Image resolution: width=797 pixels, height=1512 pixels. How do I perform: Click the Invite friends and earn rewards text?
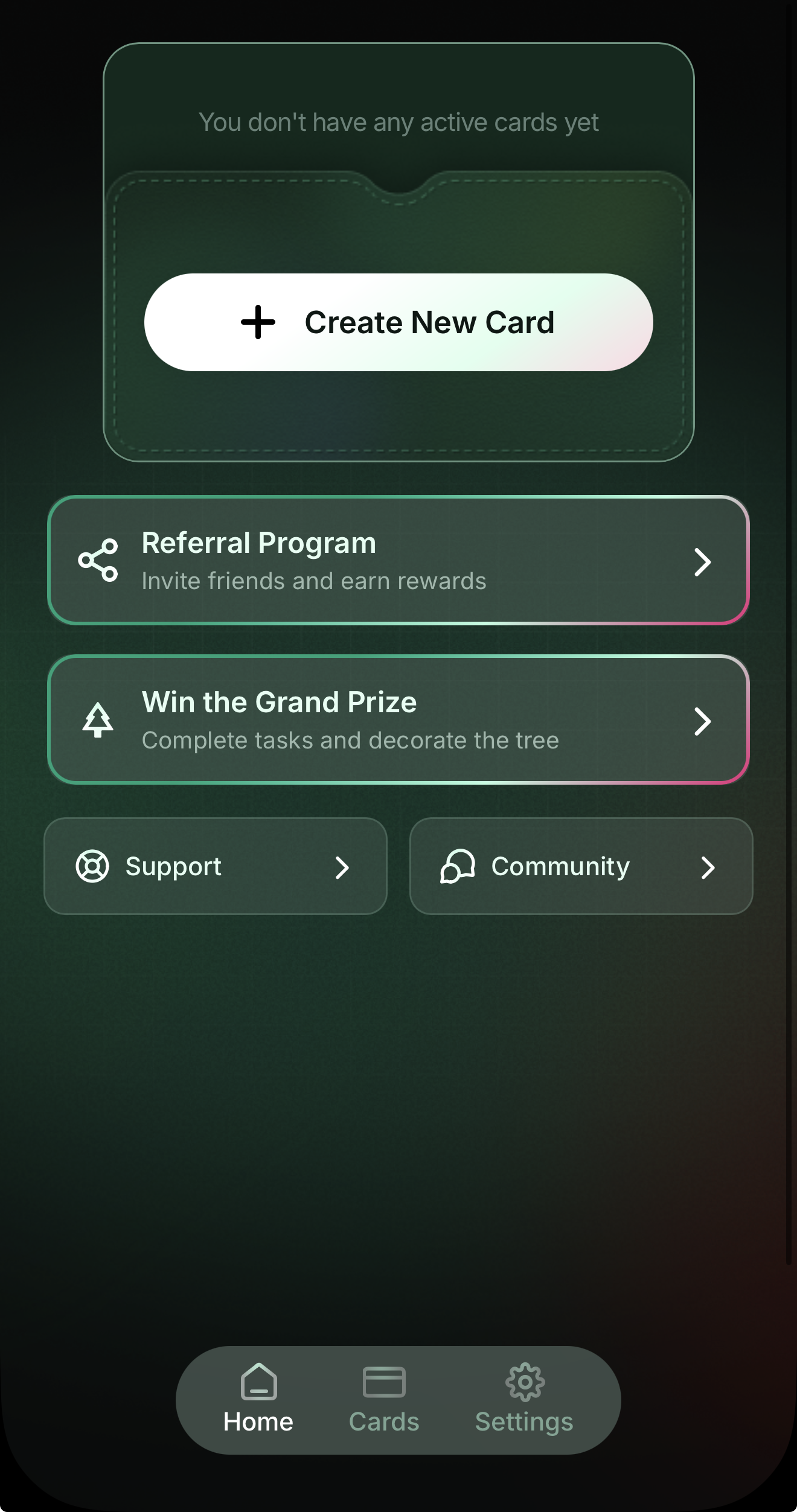pyautogui.click(x=313, y=580)
